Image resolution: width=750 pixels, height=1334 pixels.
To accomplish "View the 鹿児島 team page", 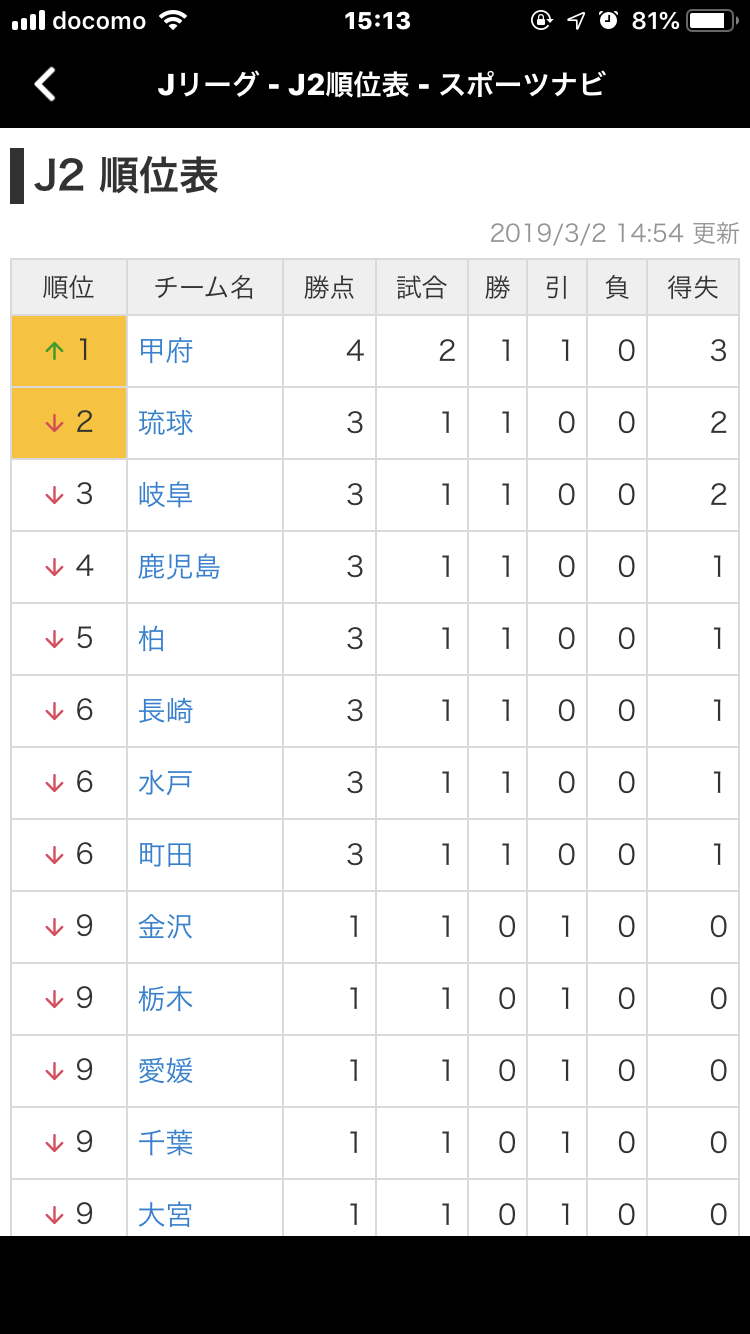I will click(180, 567).
